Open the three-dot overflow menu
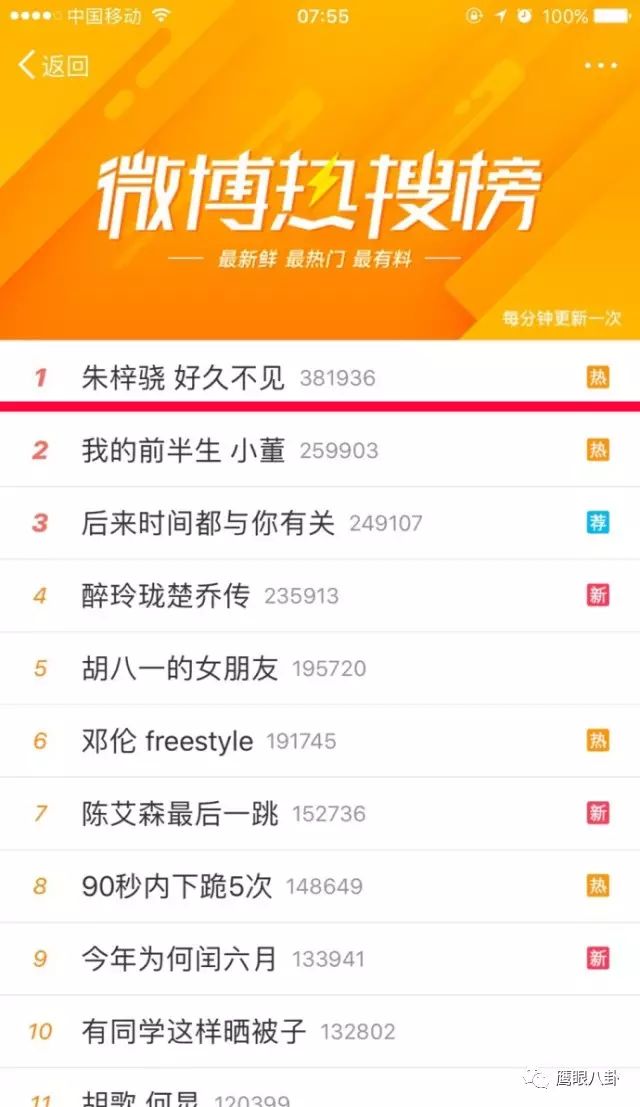The image size is (640, 1107). point(600,66)
